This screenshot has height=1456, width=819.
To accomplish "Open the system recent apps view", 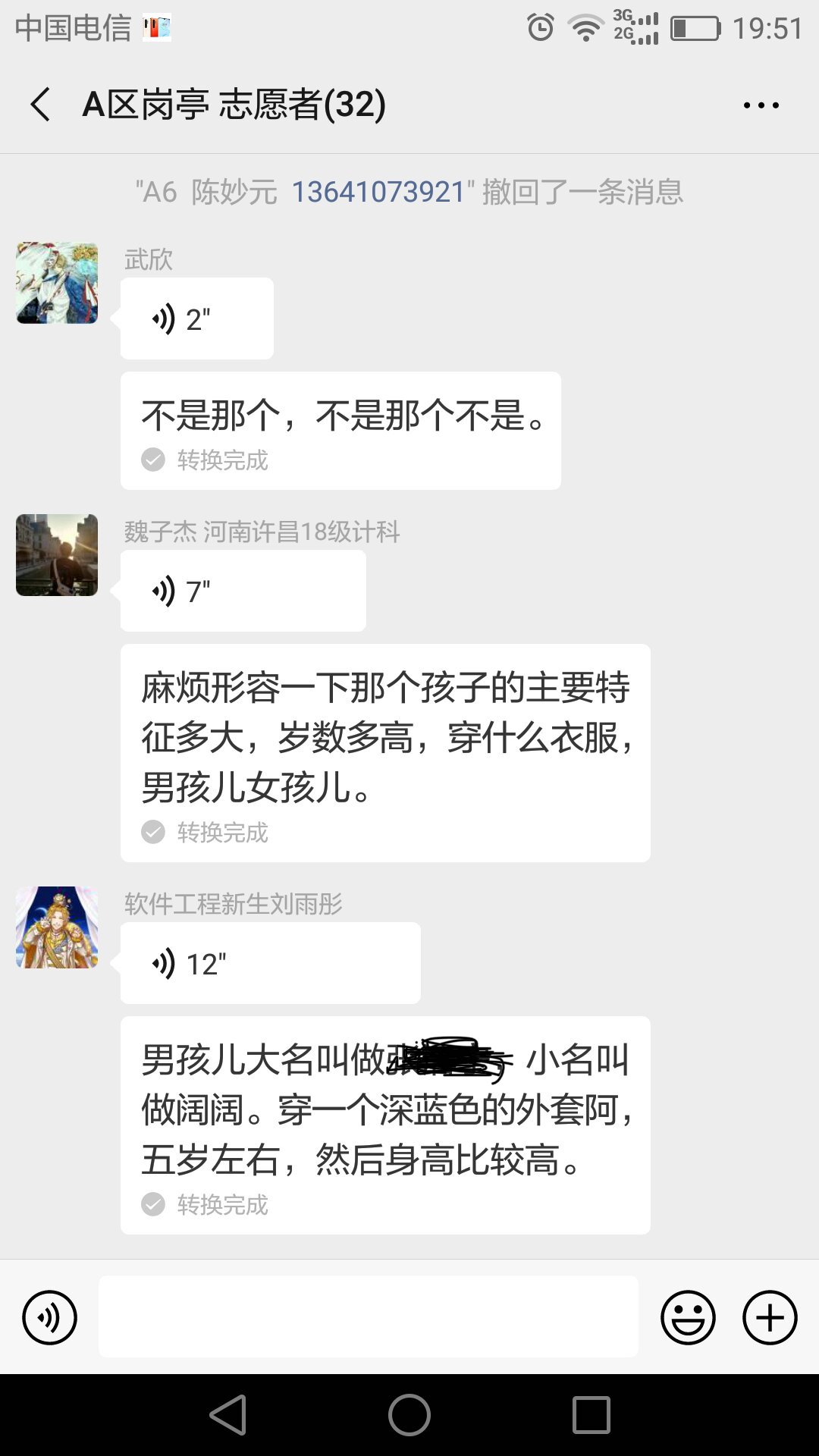I will tap(591, 1415).
